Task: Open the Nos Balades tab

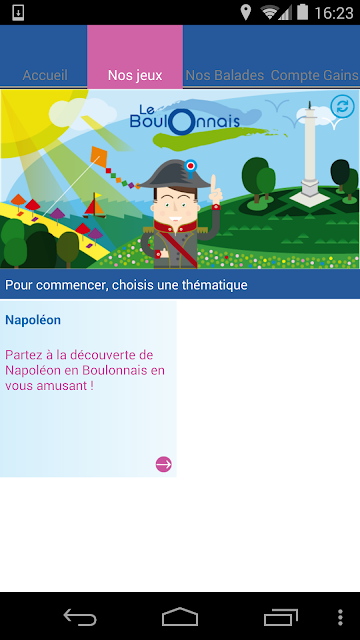Action: [225, 57]
